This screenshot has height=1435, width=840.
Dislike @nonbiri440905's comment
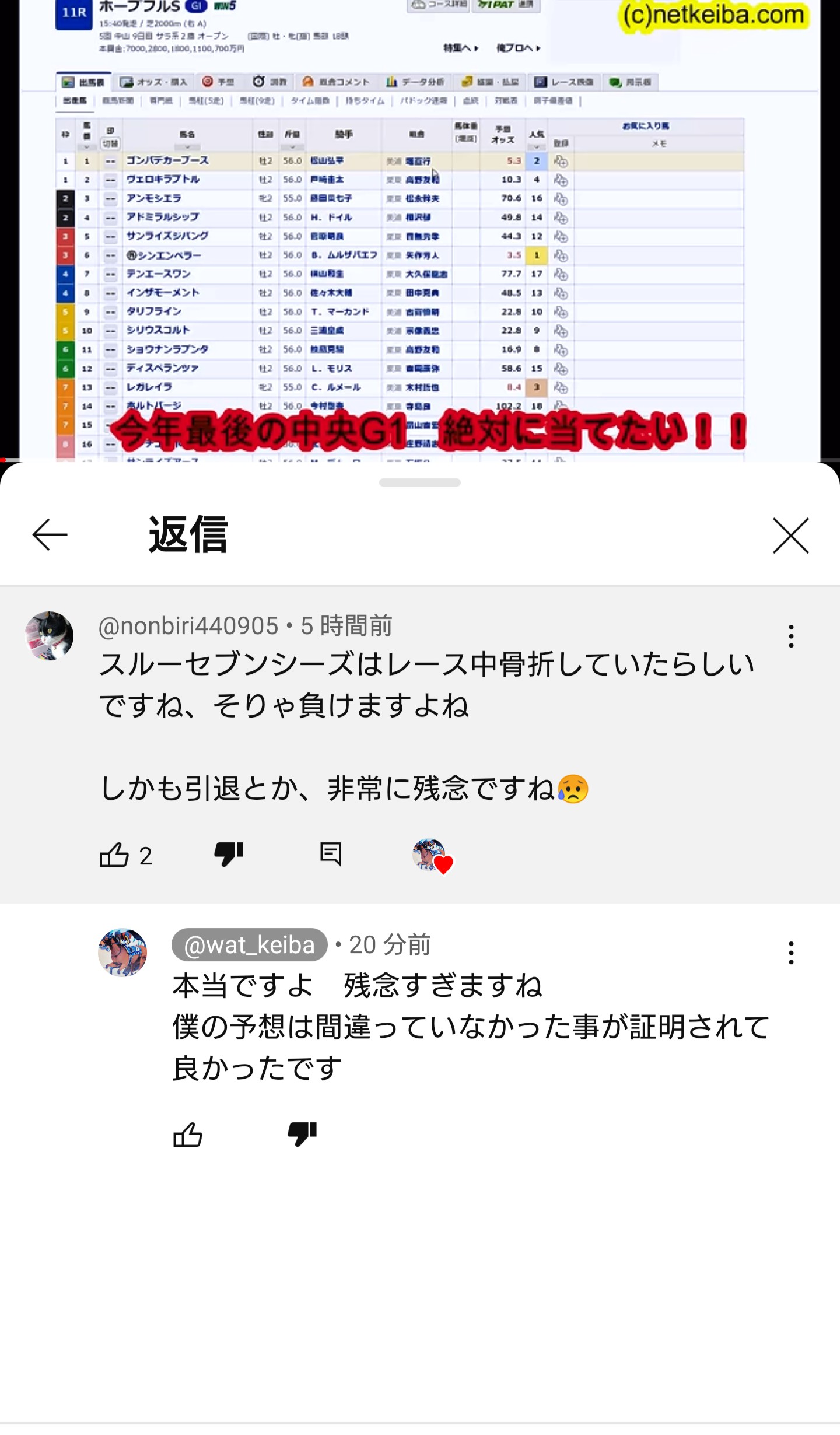coord(229,855)
